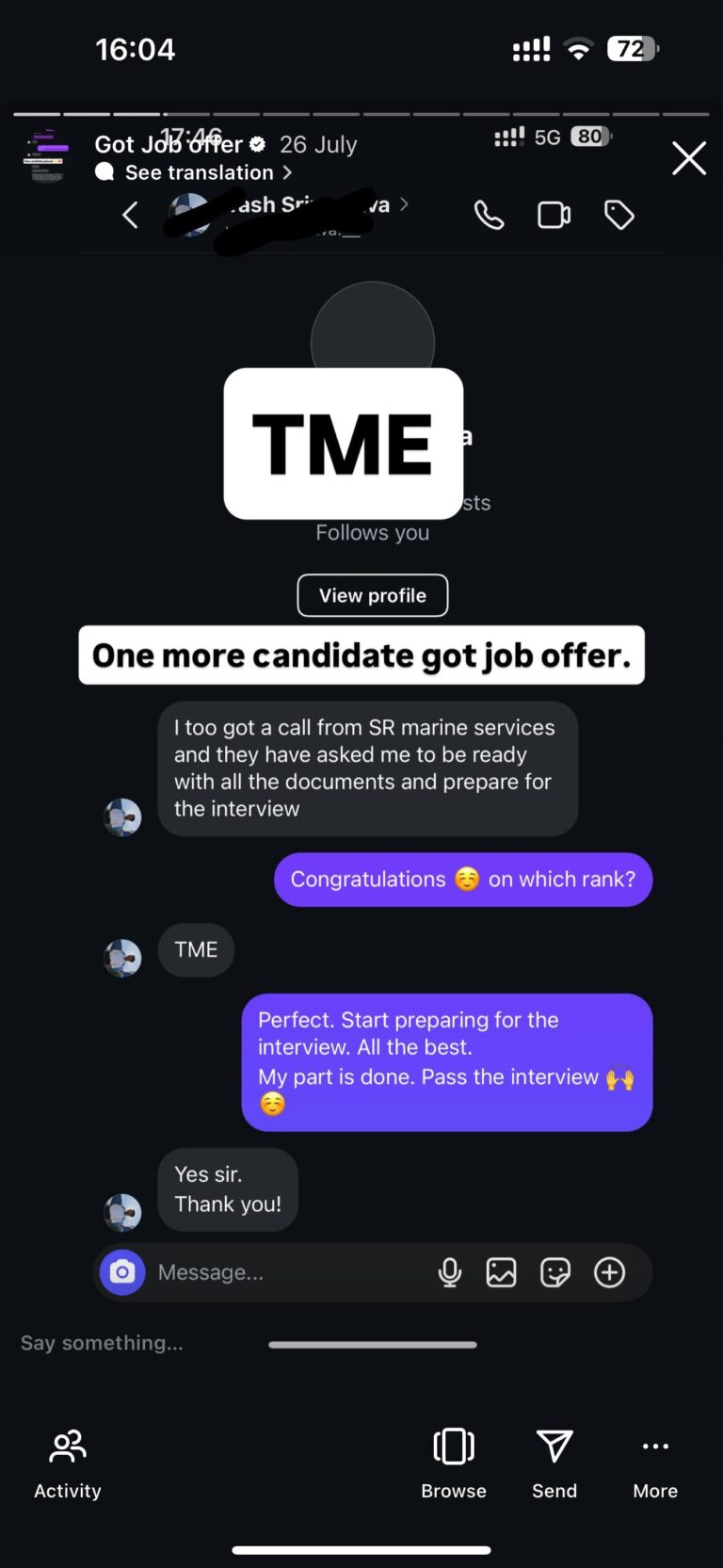
Task: Close the story viewer
Action: tap(688, 158)
